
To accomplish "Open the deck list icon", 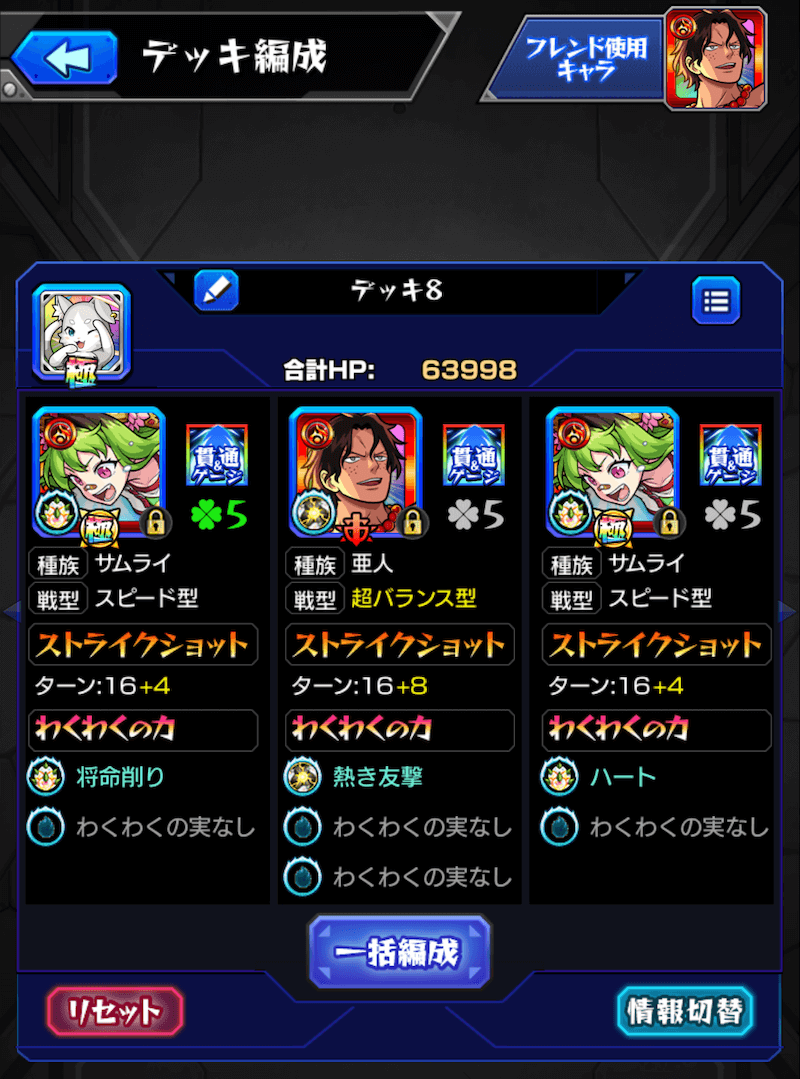I will [716, 299].
